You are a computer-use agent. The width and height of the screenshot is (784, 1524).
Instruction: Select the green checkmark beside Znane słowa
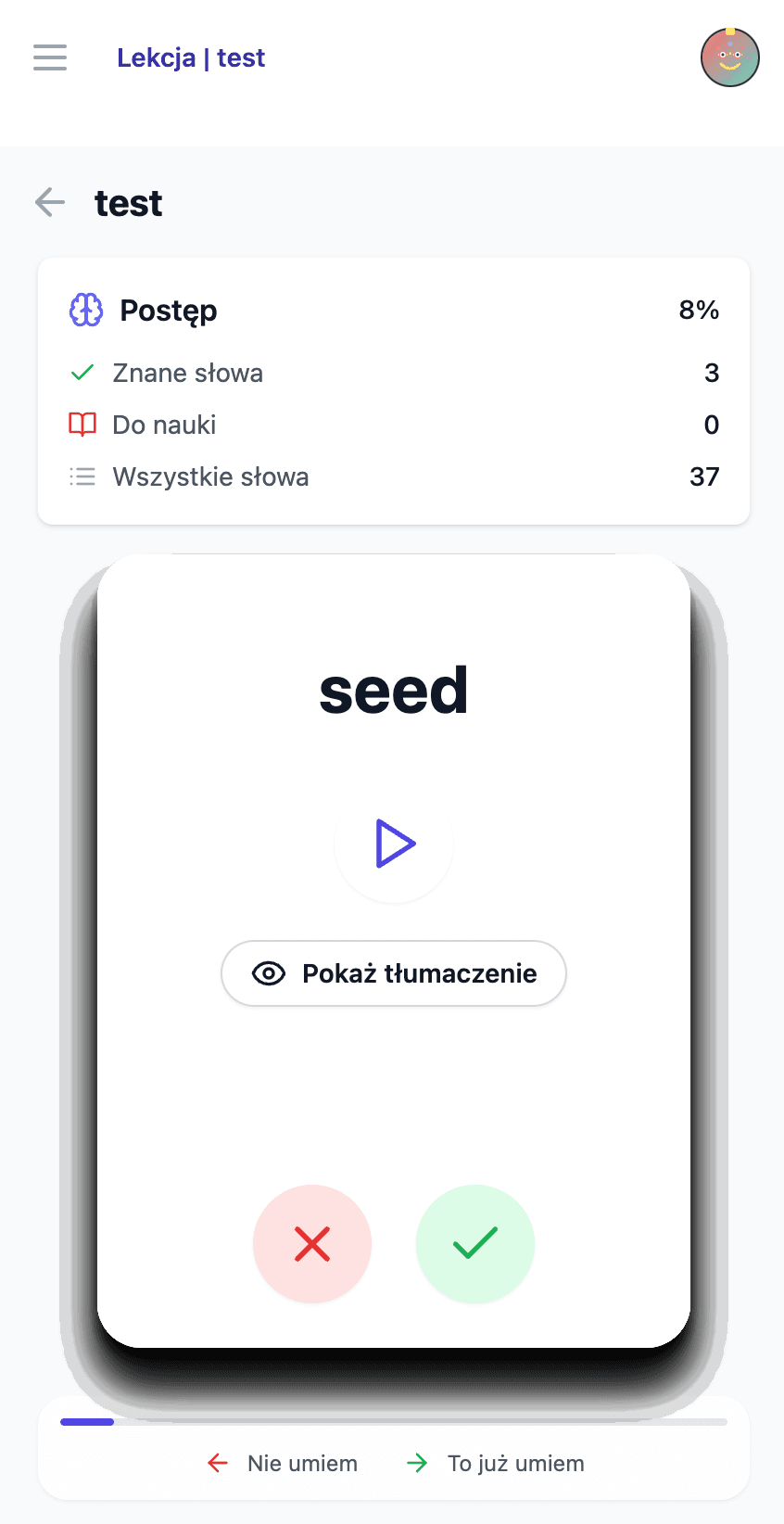coord(82,372)
